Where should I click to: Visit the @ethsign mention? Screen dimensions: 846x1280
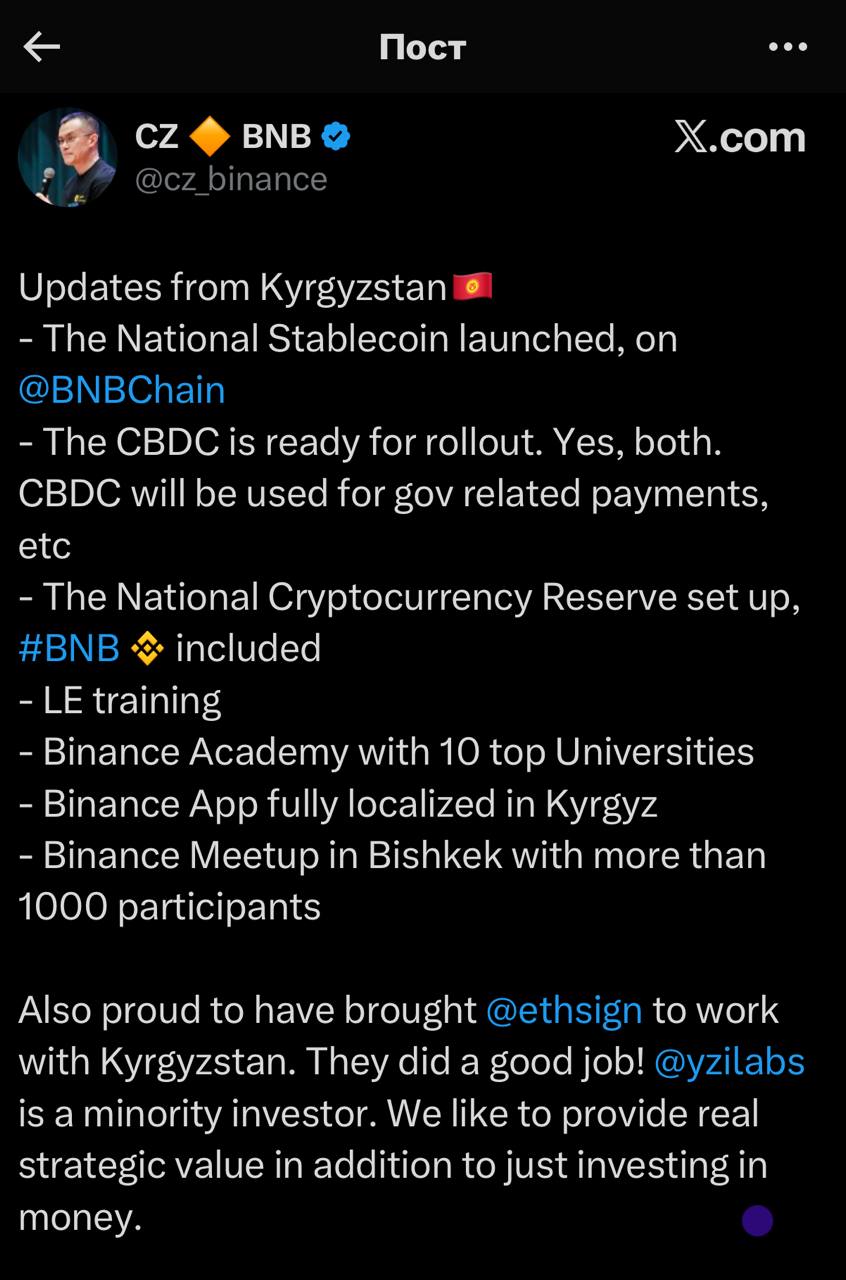564,1010
